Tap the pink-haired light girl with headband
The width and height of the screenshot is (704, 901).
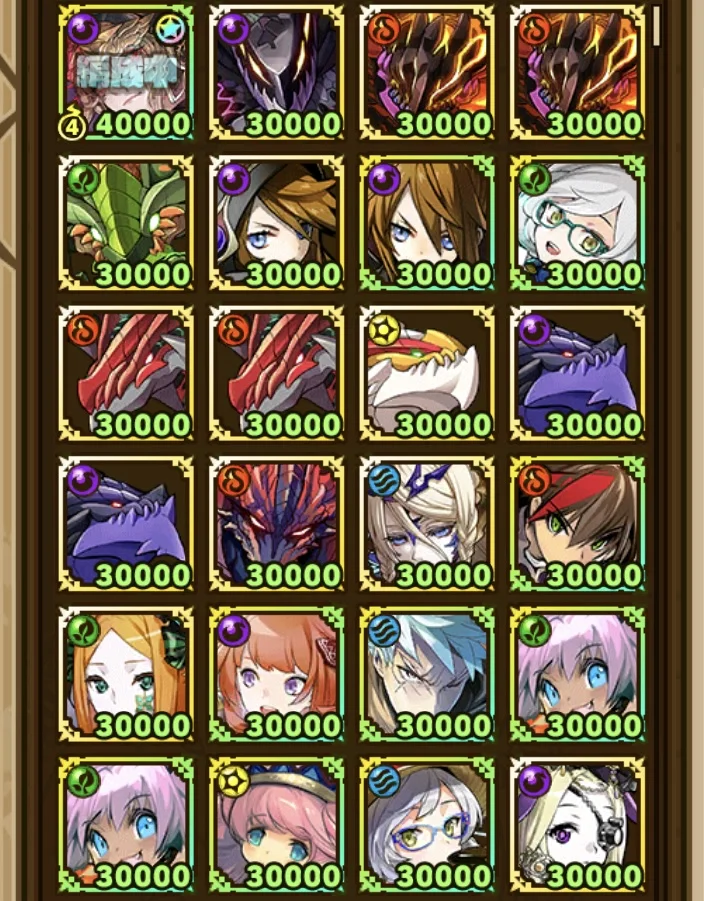click(x=276, y=823)
